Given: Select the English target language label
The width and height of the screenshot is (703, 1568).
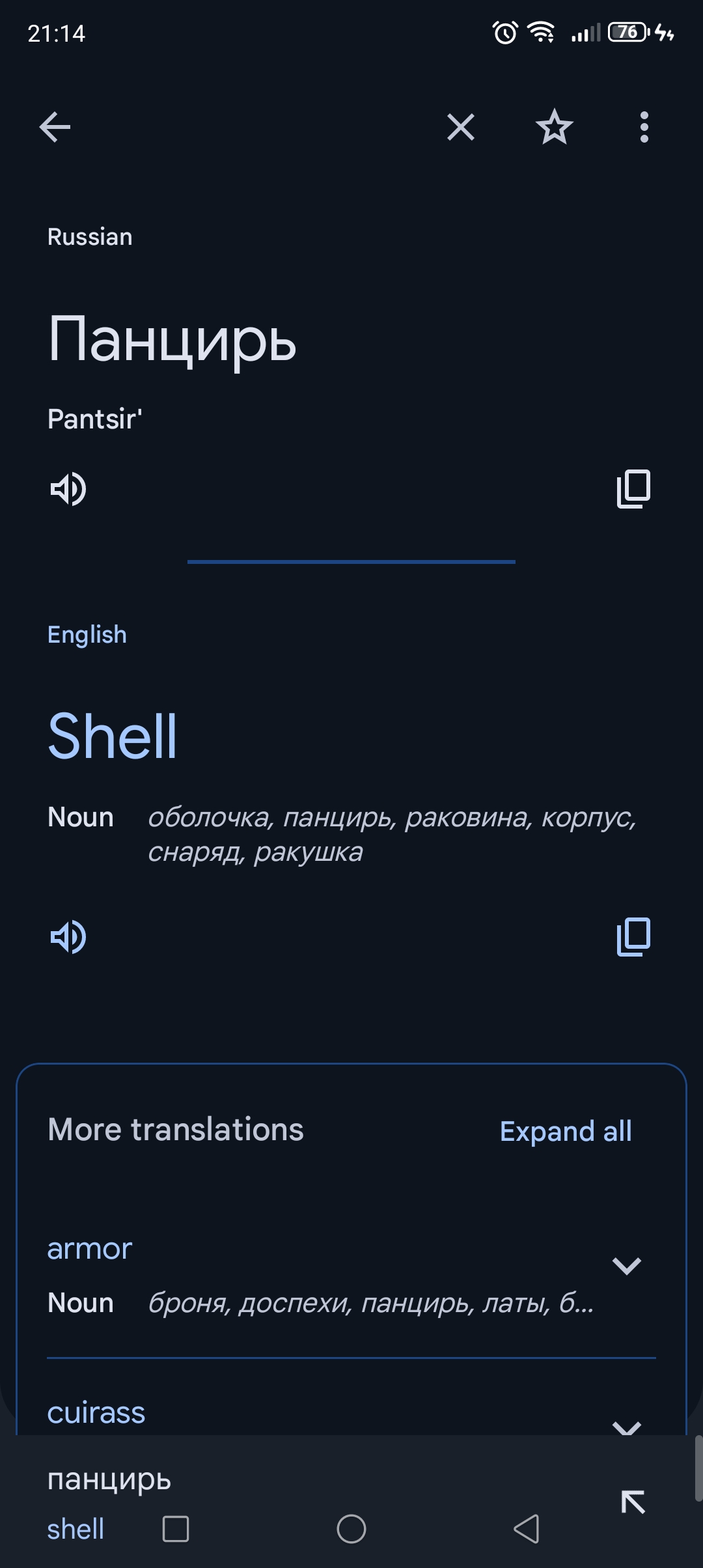Looking at the screenshot, I should point(87,634).
